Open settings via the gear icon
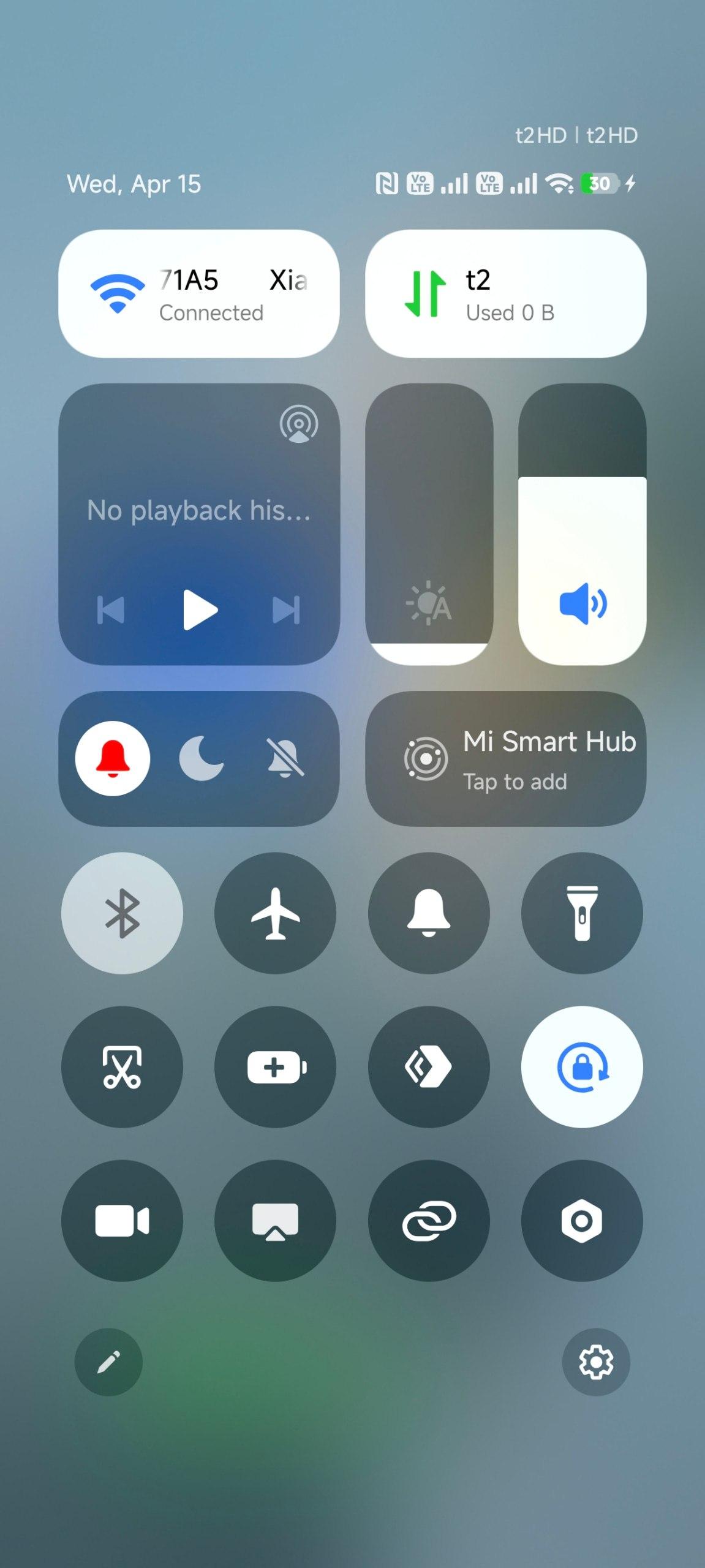This screenshot has width=705, height=1568. 595,1362
